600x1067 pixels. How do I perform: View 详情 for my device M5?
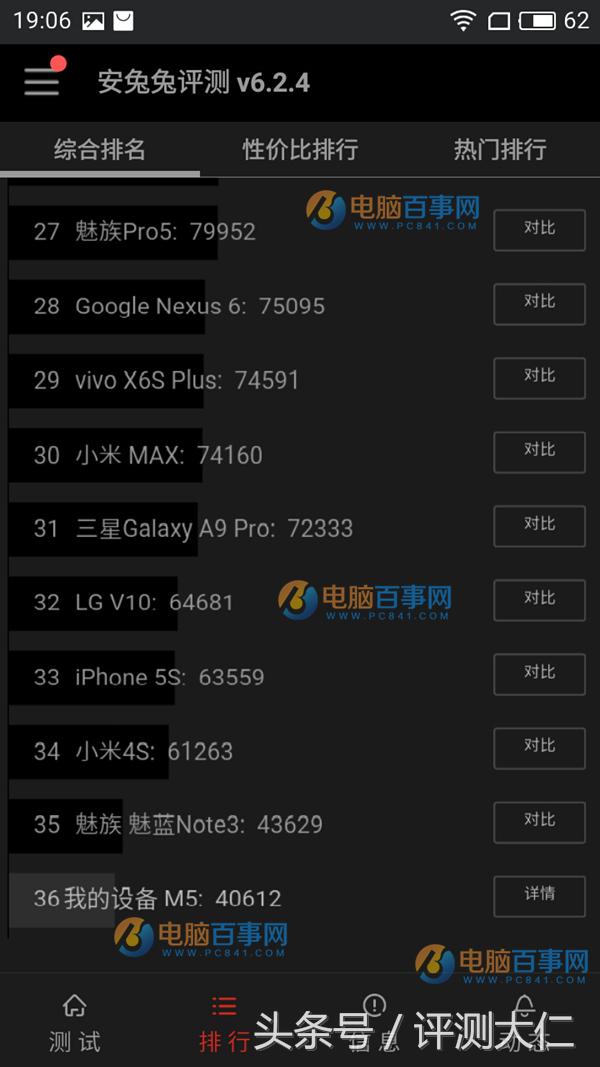tap(539, 895)
